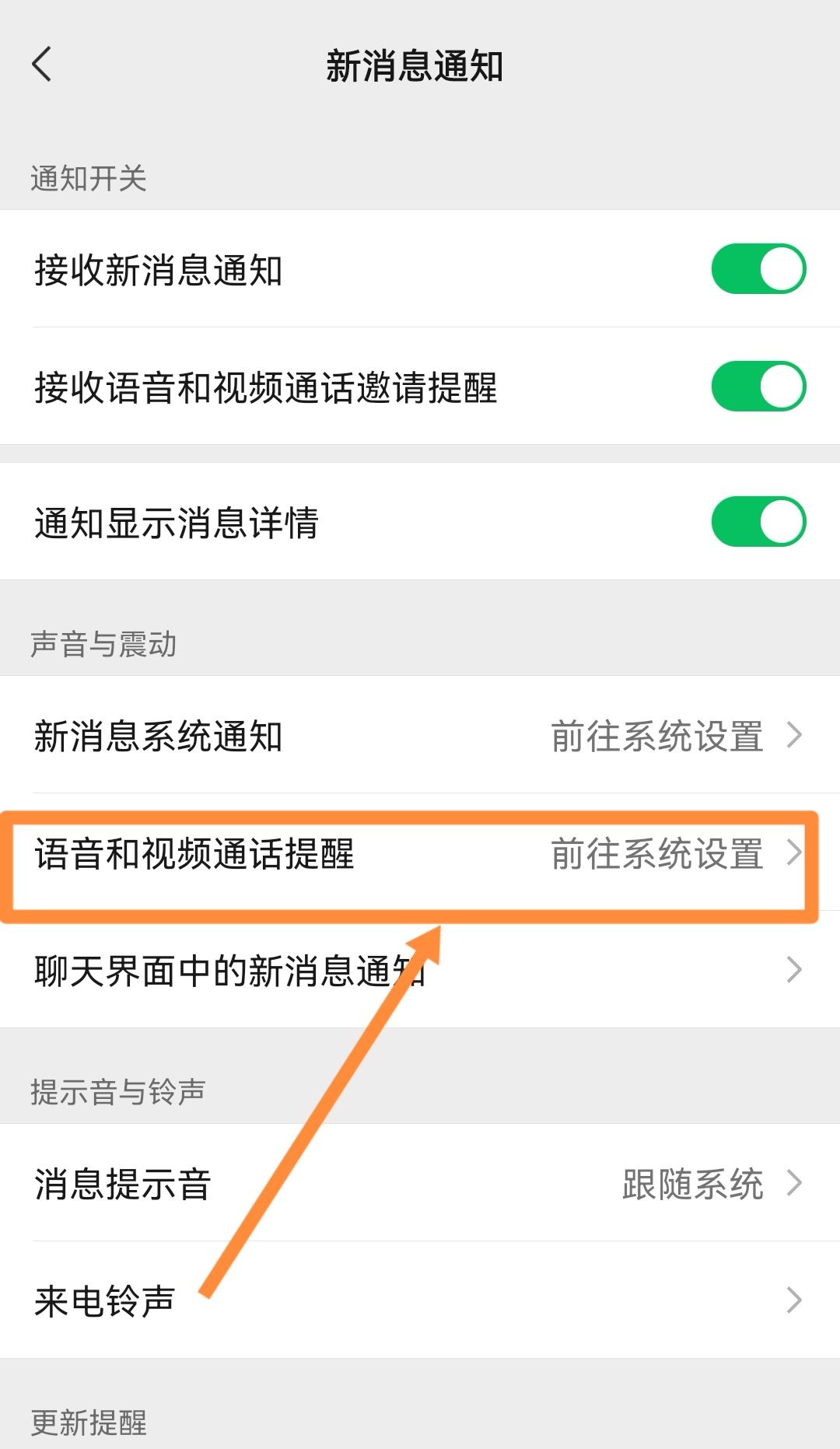Go back from 新消息通知 page
Viewport: 840px width, 1449px height.
[x=42, y=64]
